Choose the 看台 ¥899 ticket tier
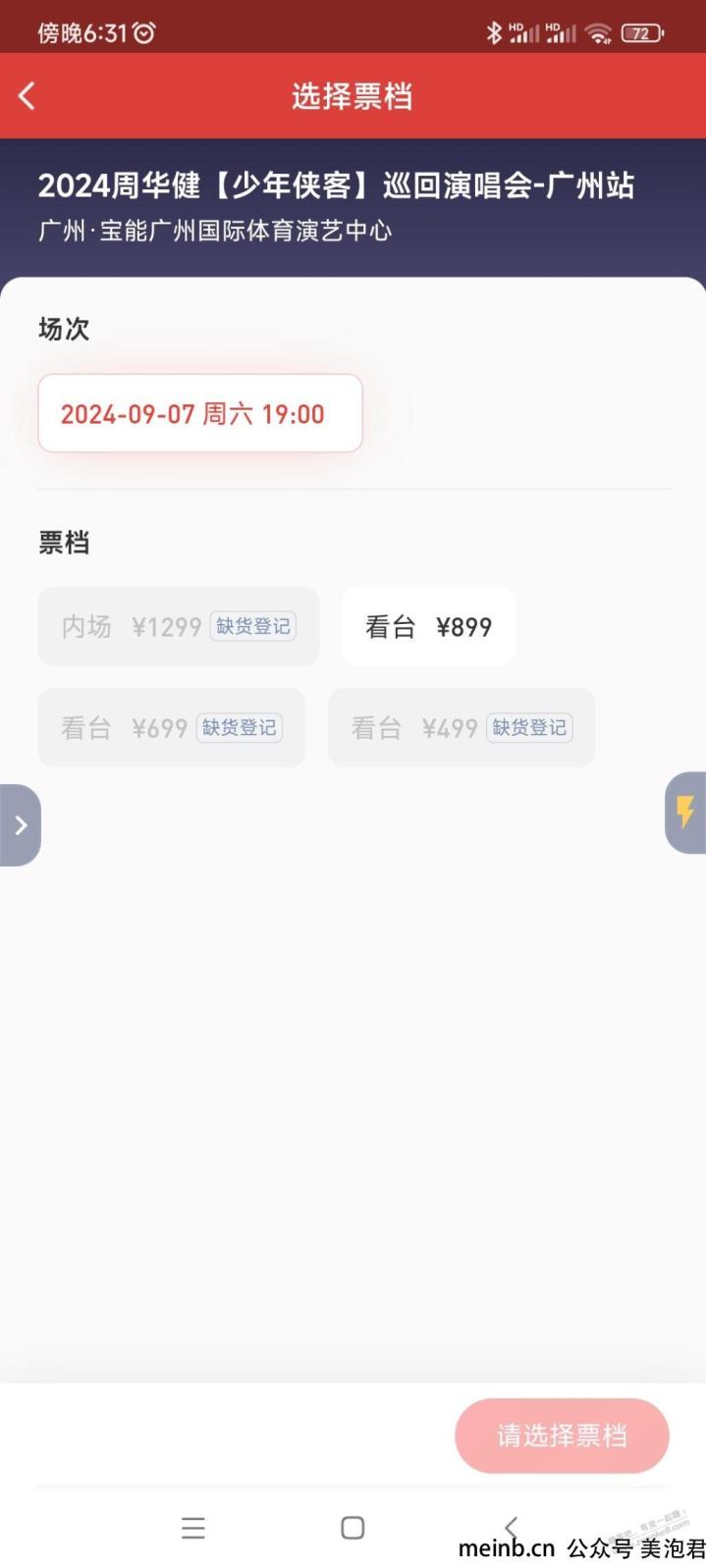The image size is (706, 1568). coord(428,626)
